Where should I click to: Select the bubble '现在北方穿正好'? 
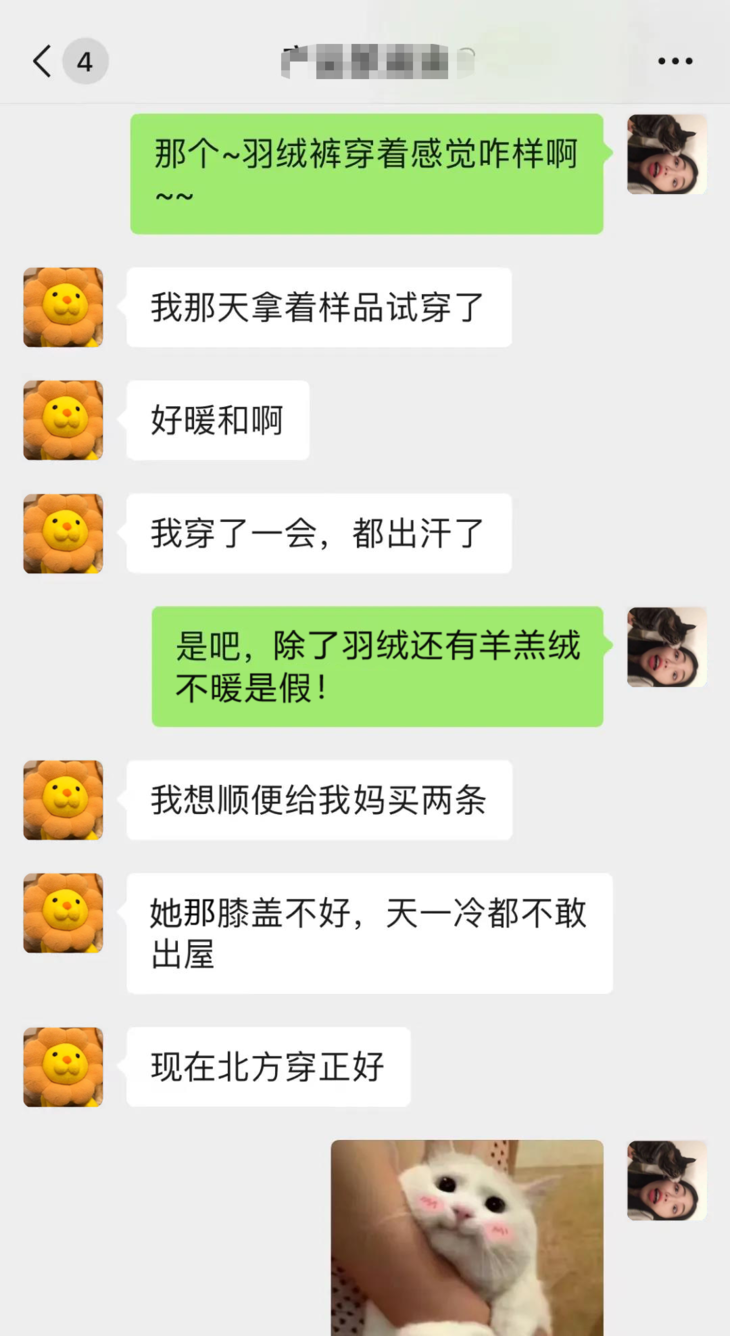click(x=268, y=1067)
